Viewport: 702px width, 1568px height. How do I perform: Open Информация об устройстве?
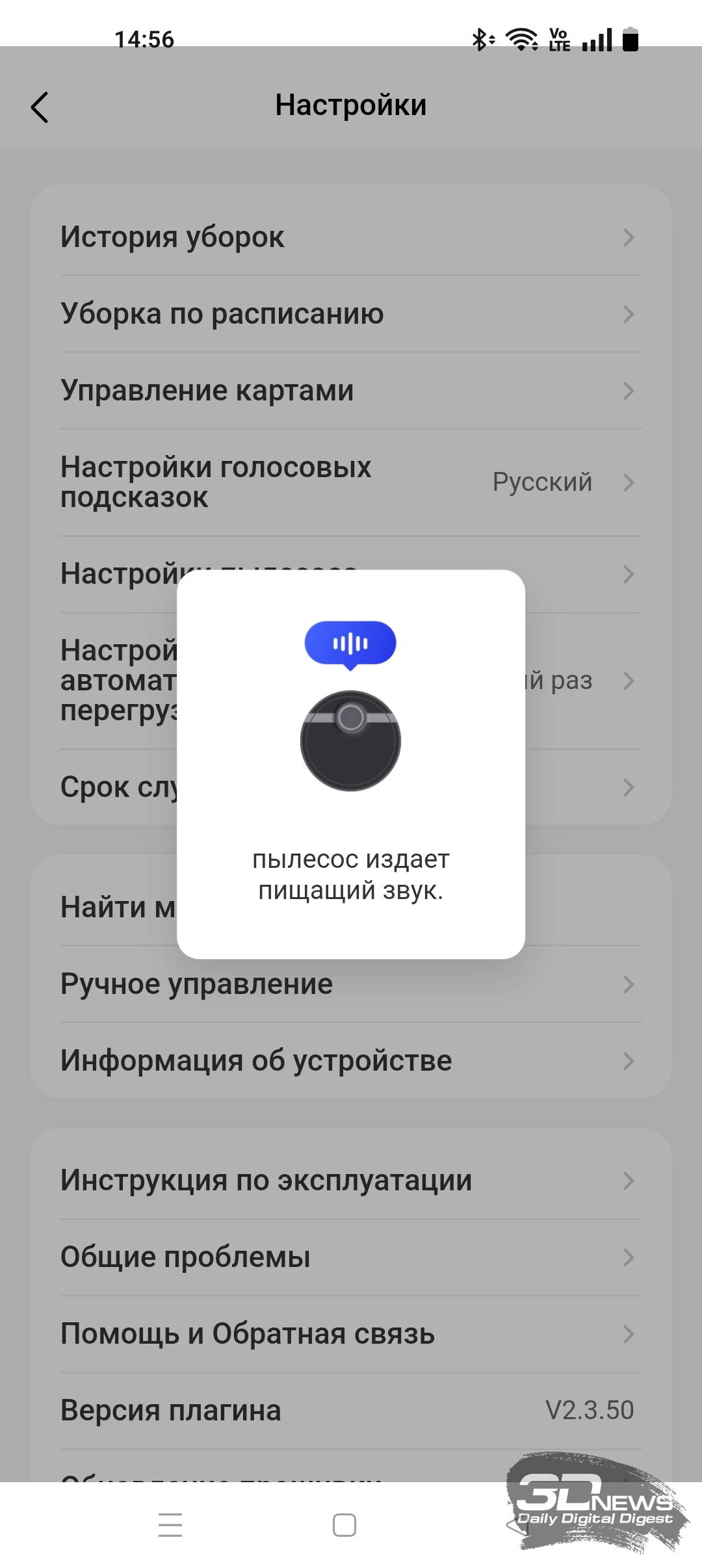[x=351, y=1061]
